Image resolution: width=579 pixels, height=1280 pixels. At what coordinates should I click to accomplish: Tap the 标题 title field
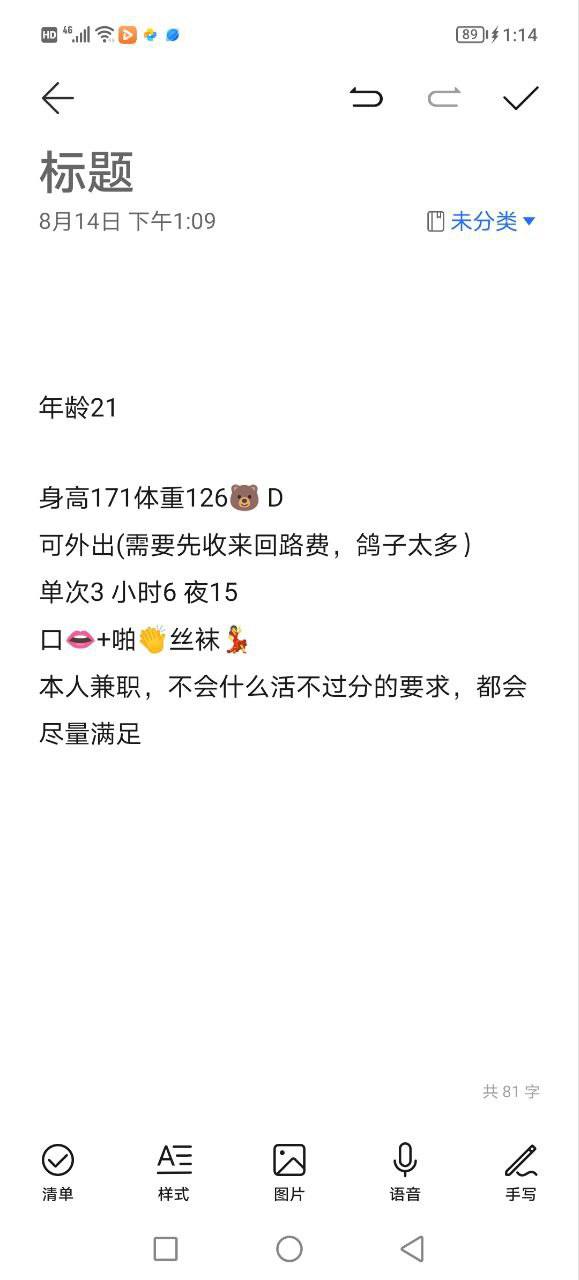(x=87, y=172)
